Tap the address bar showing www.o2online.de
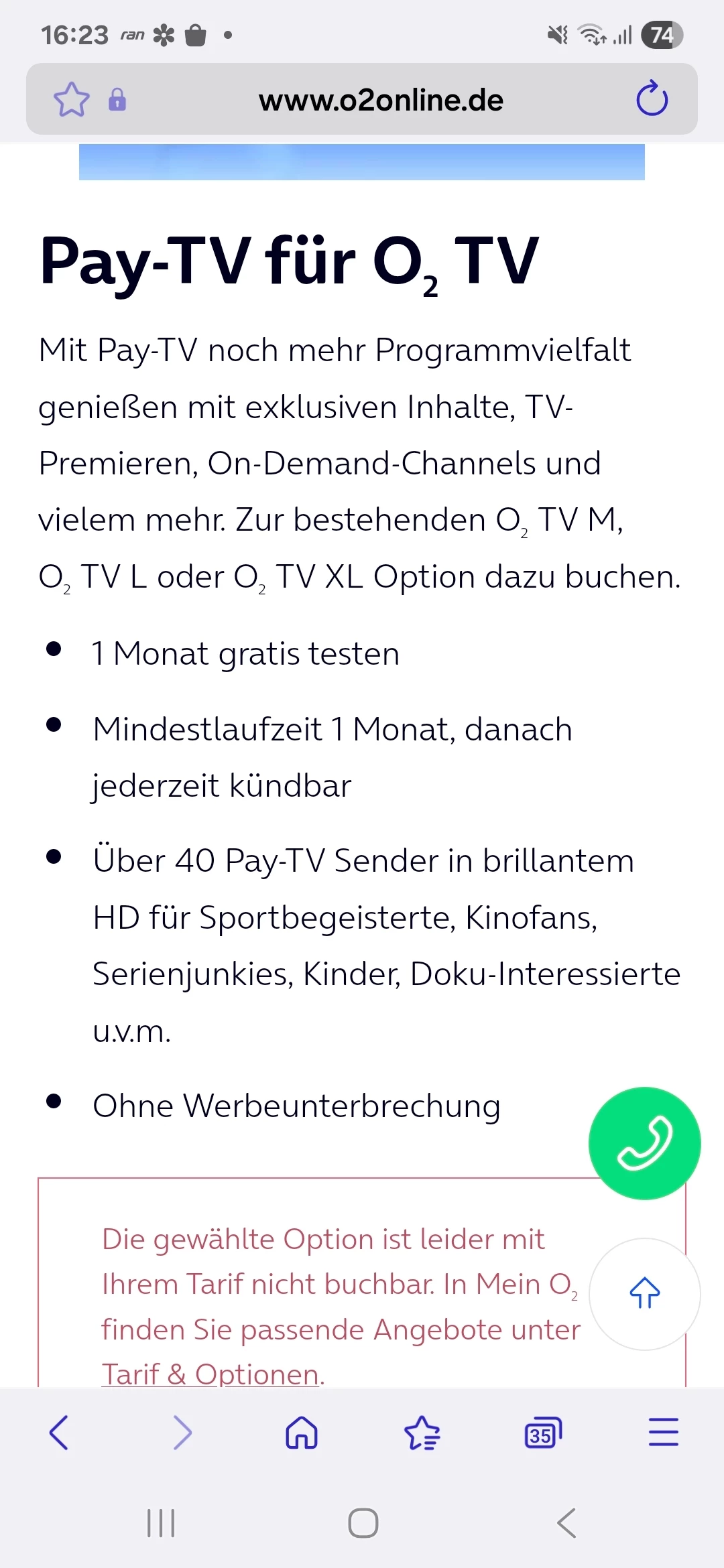Screen dimensions: 724x1568 pyautogui.click(x=381, y=101)
